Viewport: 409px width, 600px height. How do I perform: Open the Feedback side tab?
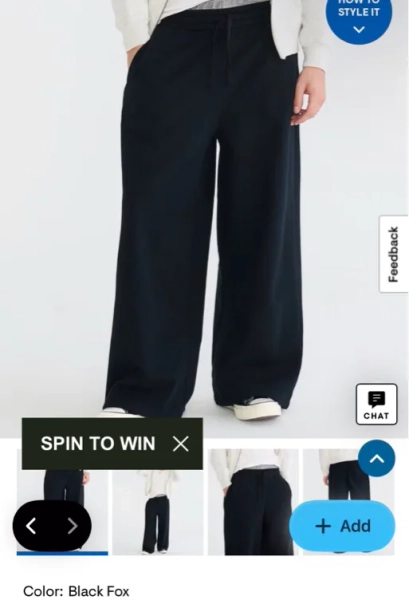tap(394, 254)
